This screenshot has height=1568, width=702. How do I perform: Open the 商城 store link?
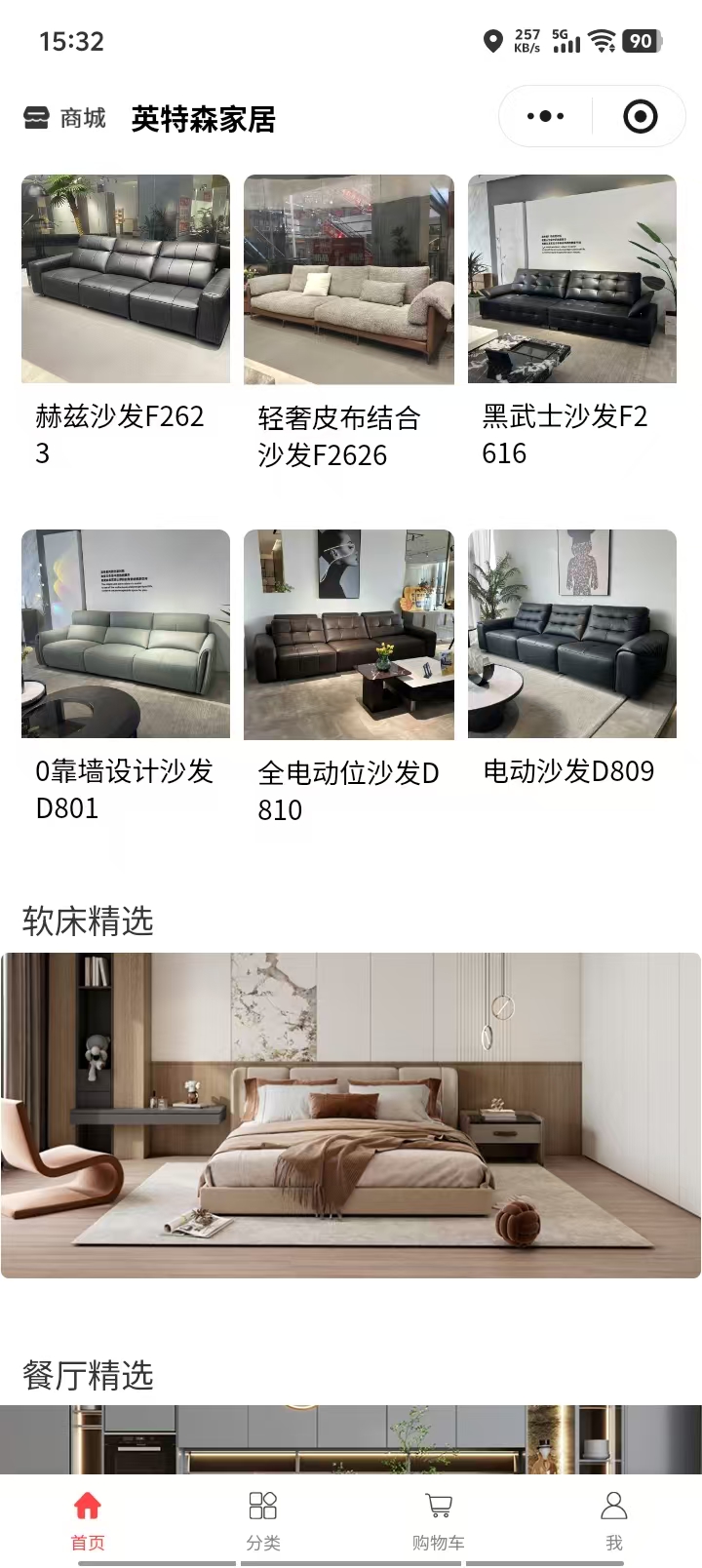(64, 118)
